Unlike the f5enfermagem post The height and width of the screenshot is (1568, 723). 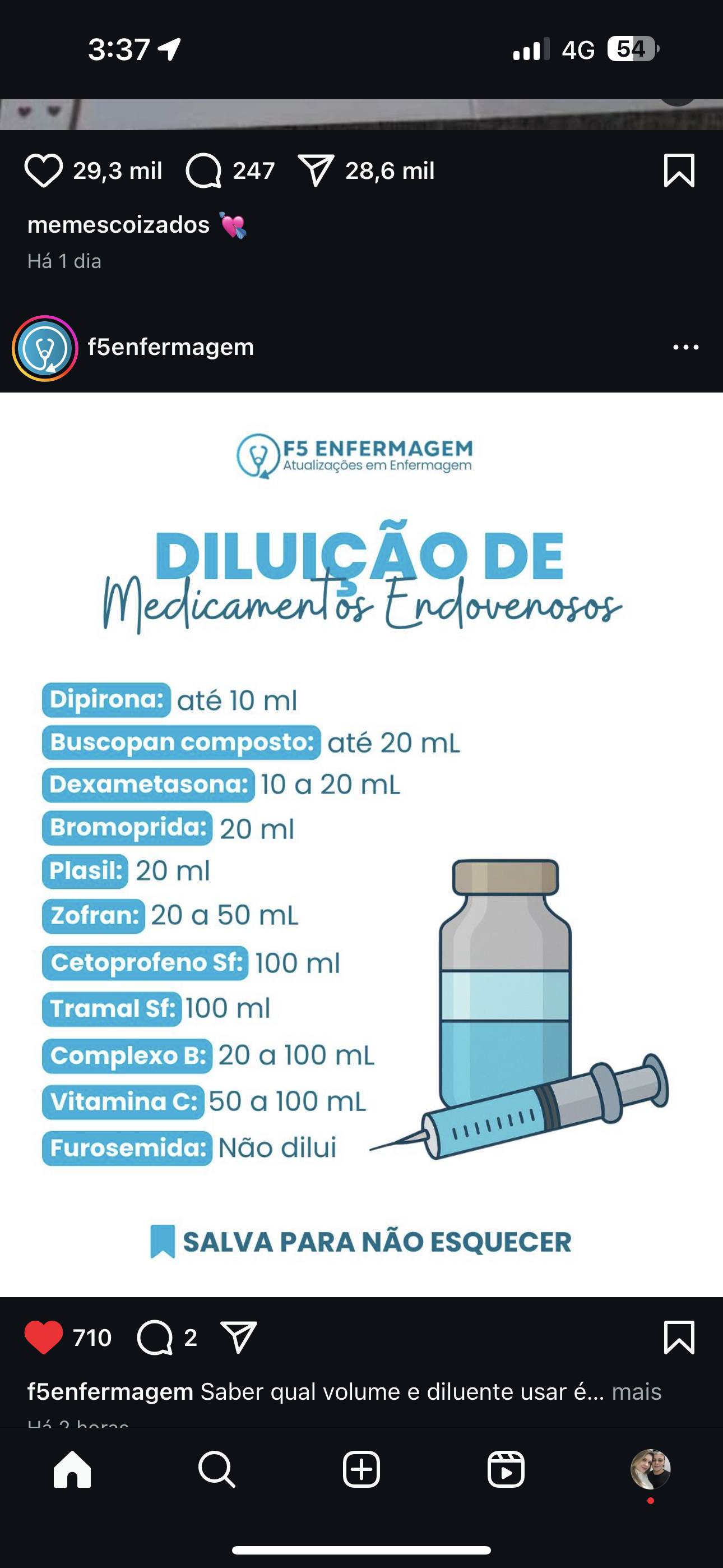pyautogui.click(x=43, y=1338)
